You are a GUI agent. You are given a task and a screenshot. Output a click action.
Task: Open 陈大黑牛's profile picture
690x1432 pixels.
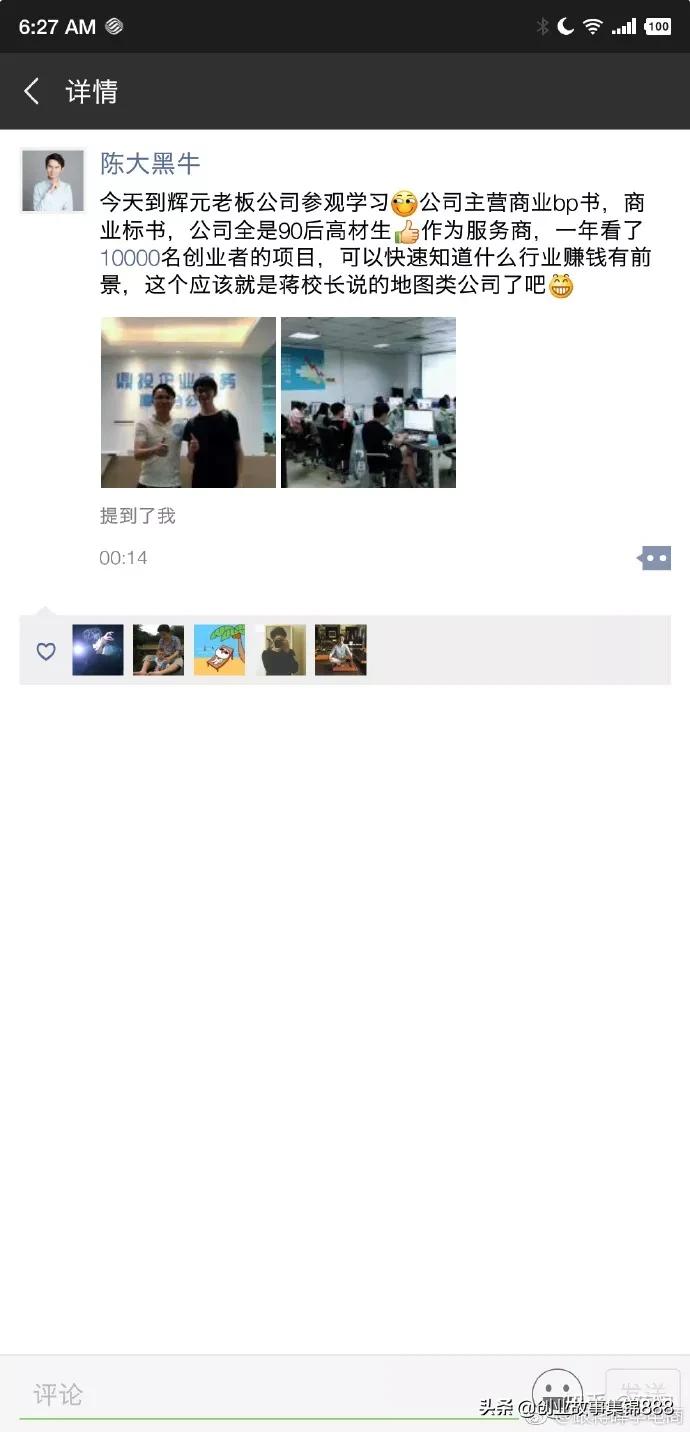(x=53, y=181)
